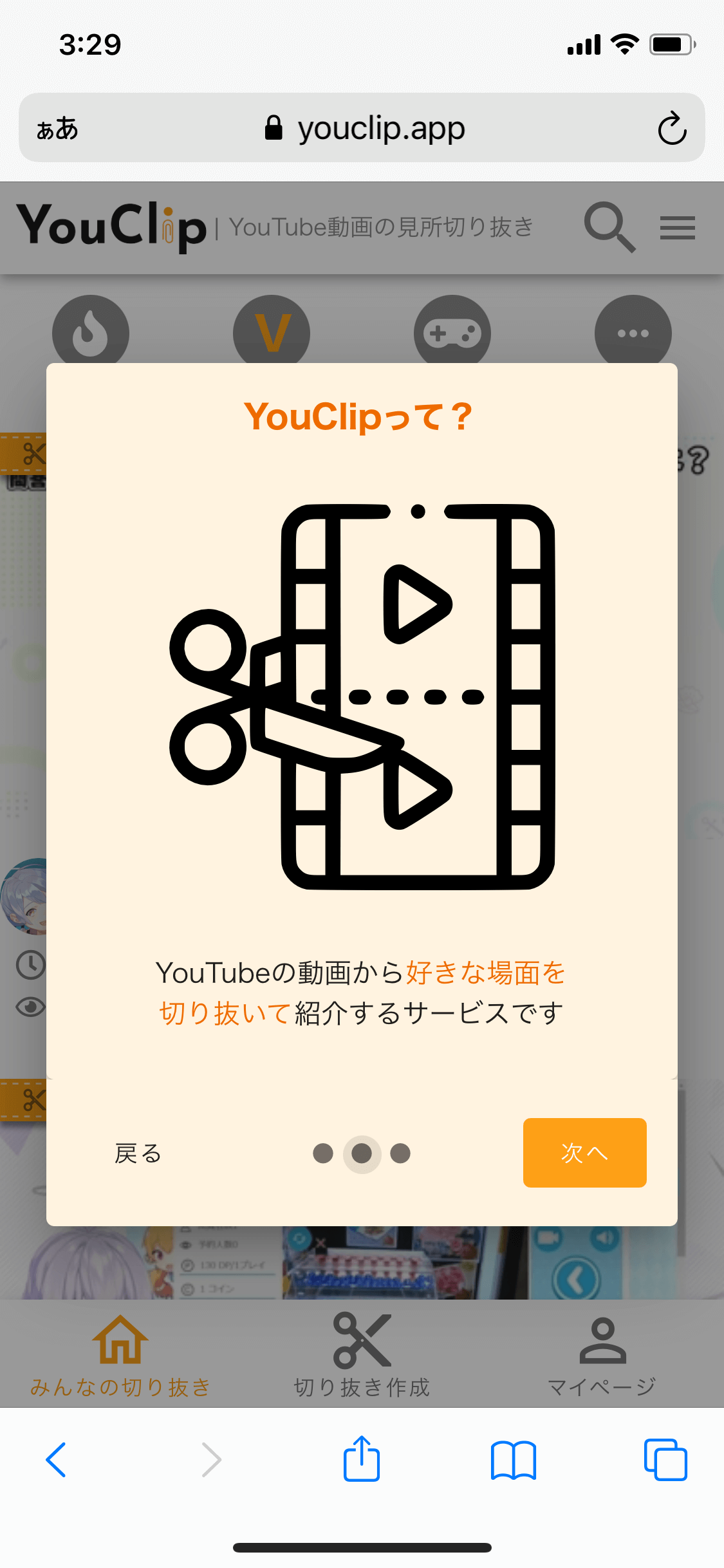The image size is (724, 1568).
Task: Open Safari bookmarks
Action: [x=514, y=1459]
